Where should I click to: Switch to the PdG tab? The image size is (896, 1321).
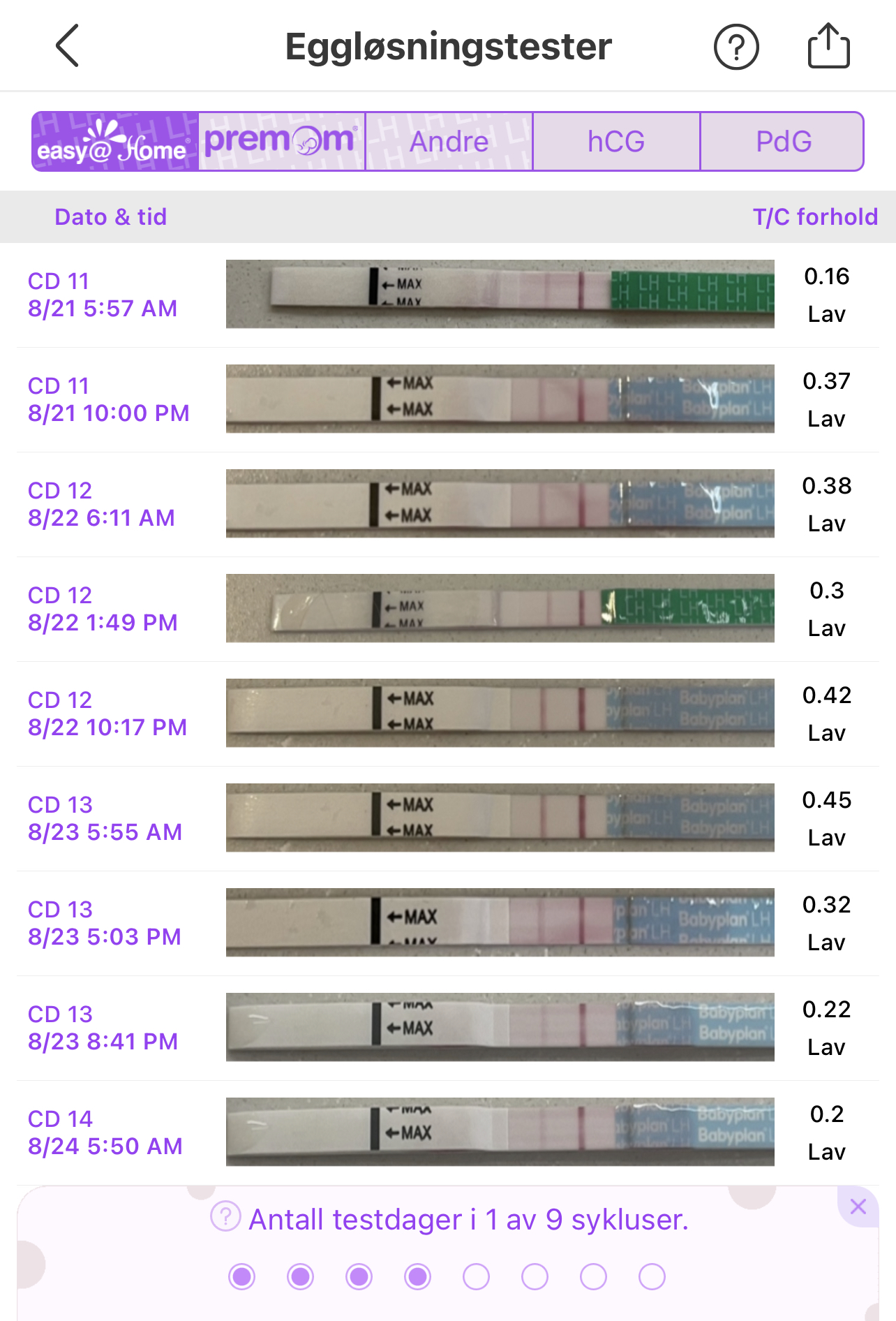[x=782, y=142]
